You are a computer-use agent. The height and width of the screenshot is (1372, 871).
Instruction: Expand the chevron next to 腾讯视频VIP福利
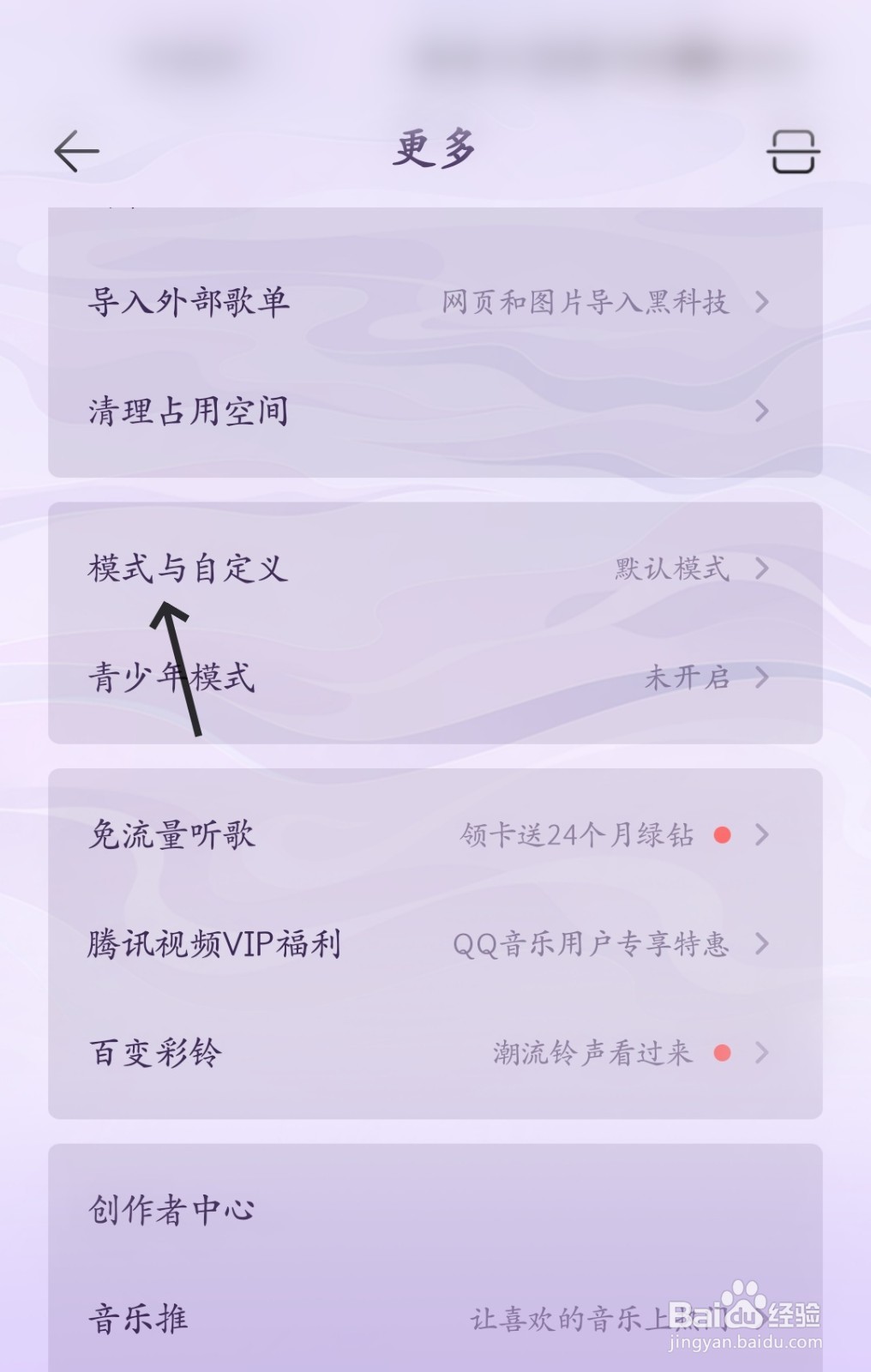point(762,945)
